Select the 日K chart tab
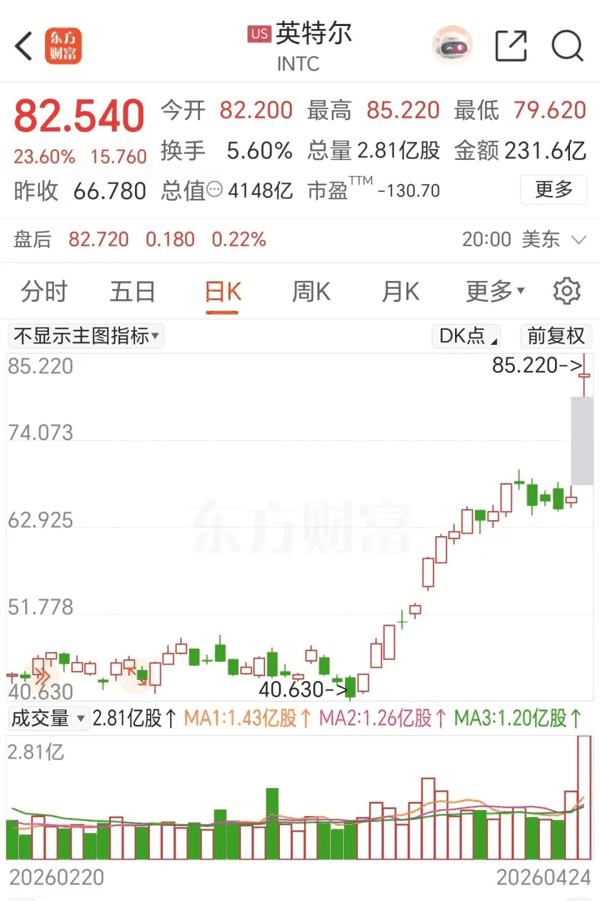600x901 pixels. point(222,291)
